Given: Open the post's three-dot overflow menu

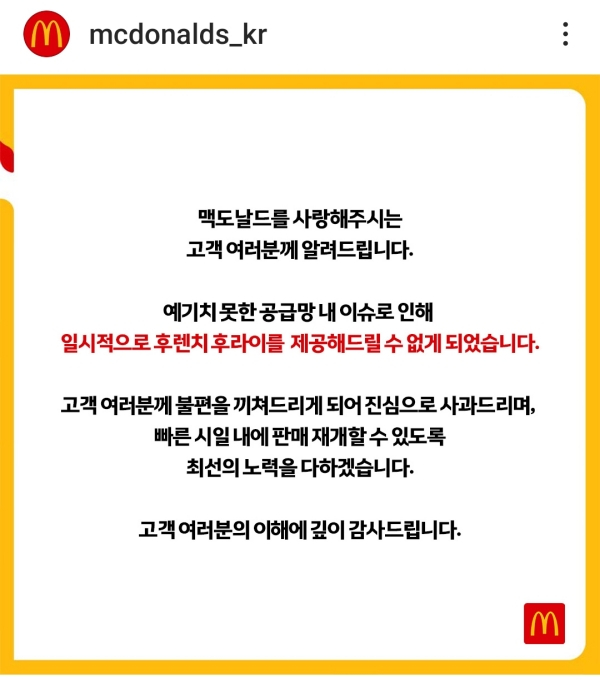Looking at the screenshot, I should [x=566, y=36].
